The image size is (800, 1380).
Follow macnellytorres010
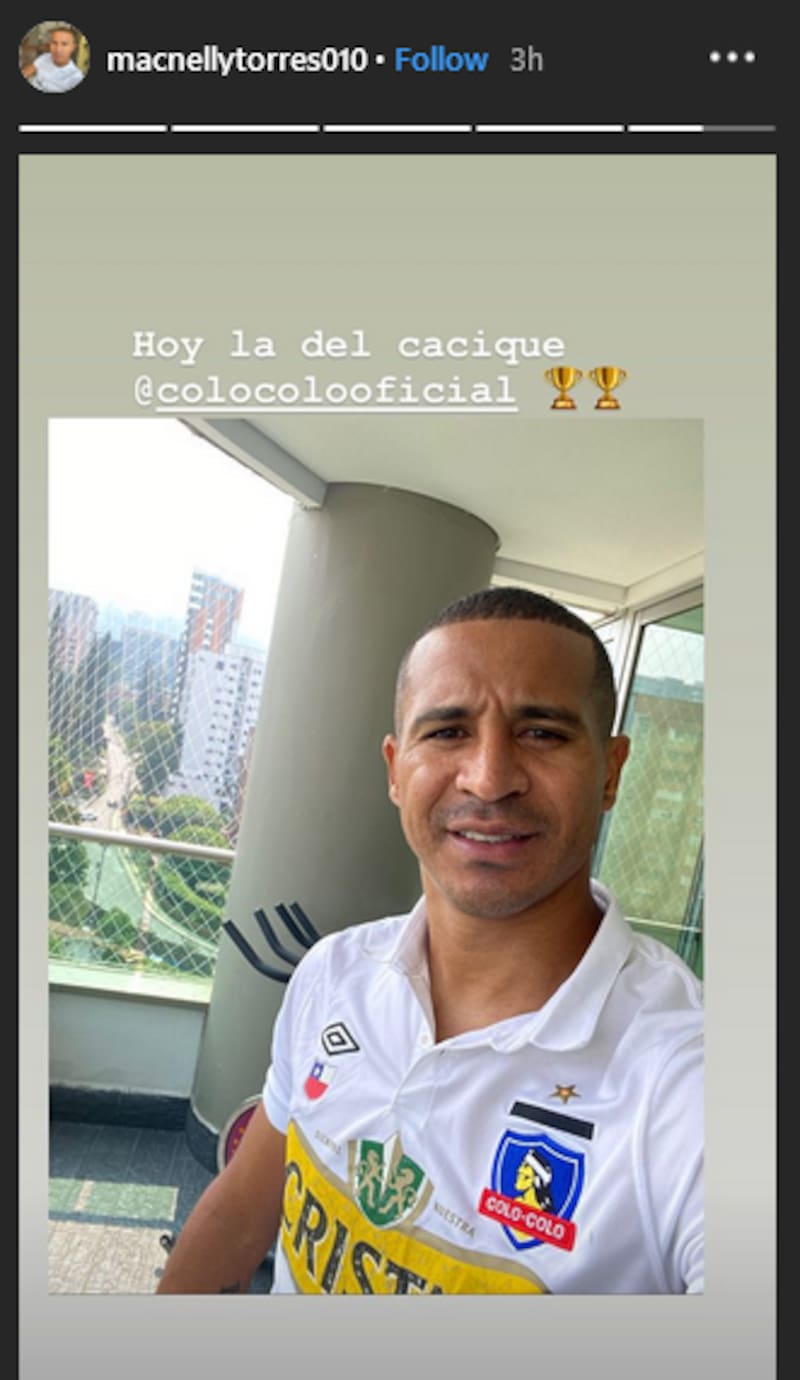coord(441,60)
